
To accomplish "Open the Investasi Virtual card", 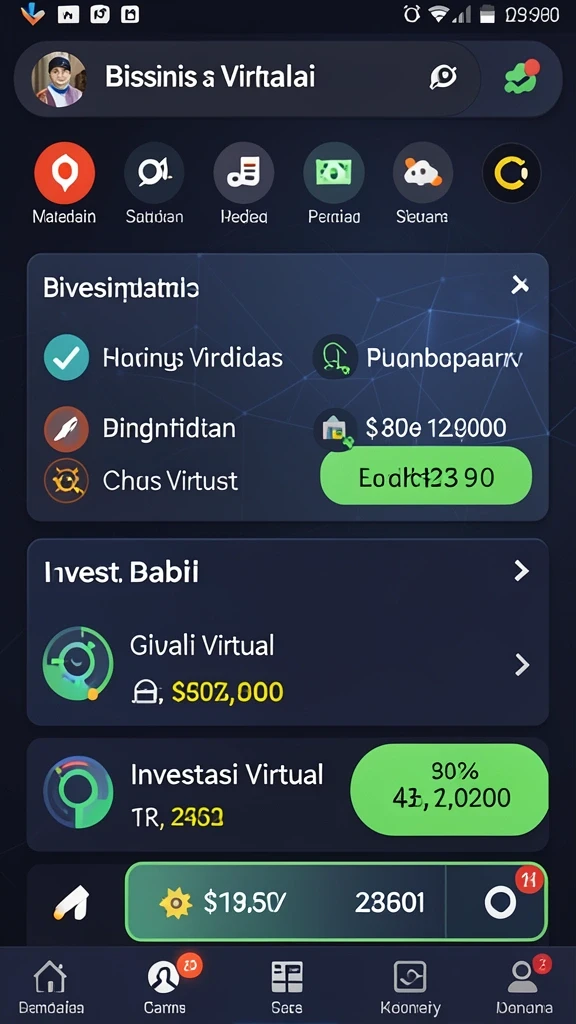I will [x=189, y=793].
